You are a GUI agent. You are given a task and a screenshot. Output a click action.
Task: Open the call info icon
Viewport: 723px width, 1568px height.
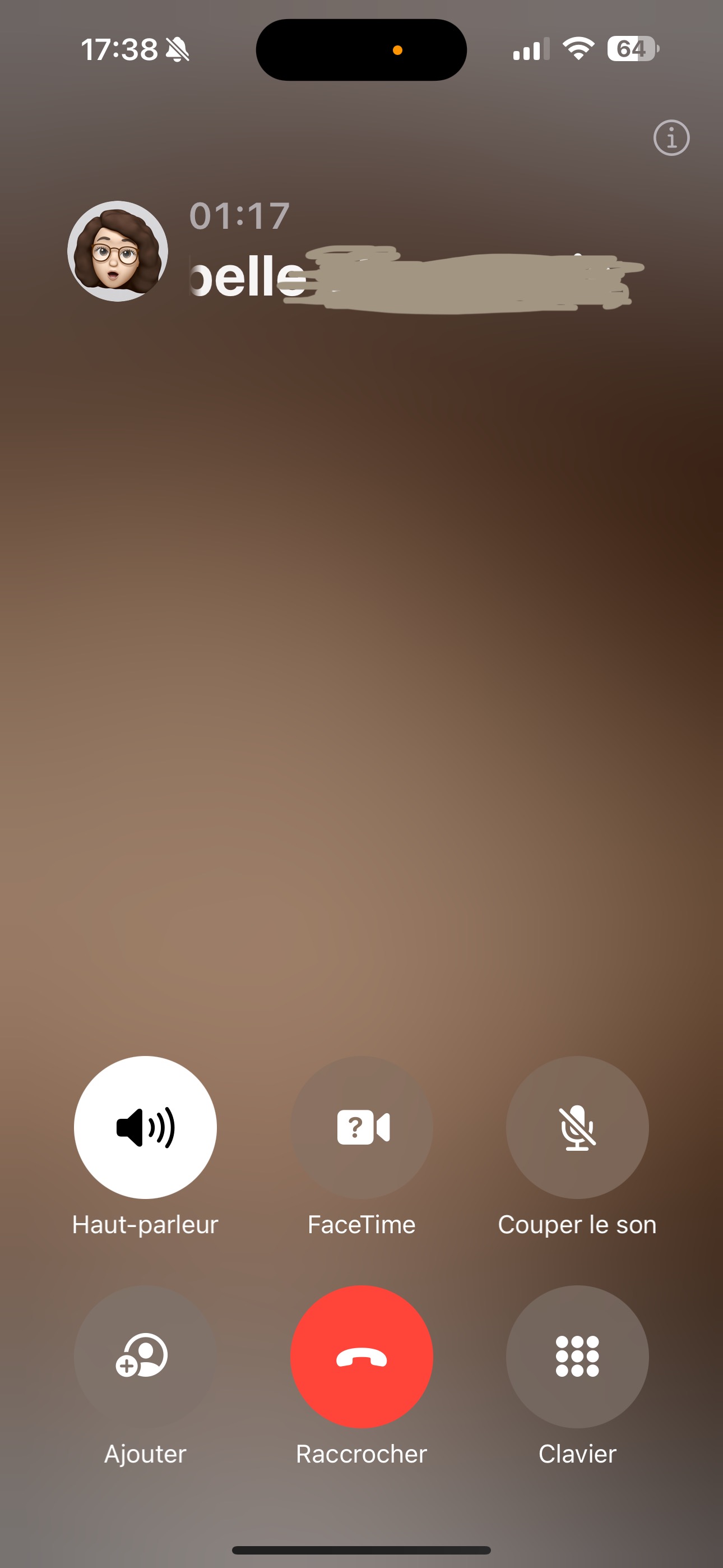pos(671,137)
